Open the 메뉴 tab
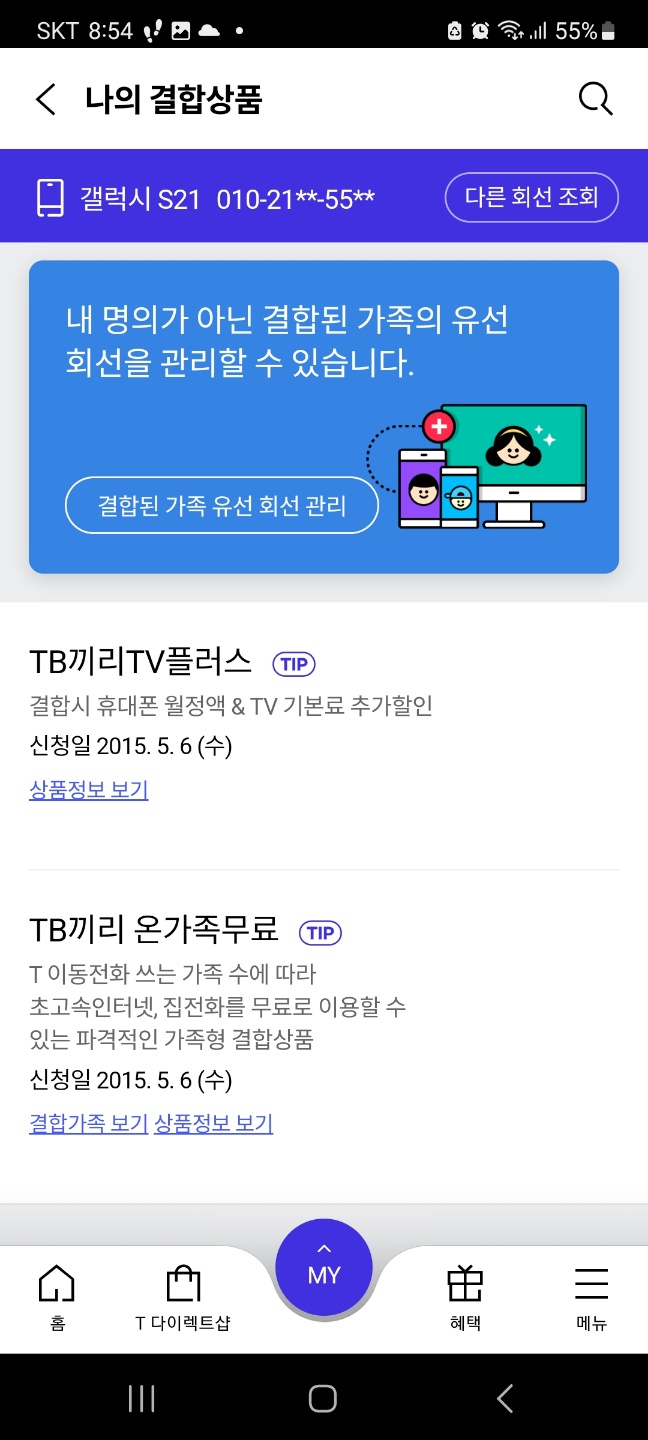This screenshot has height=1440, width=648. click(x=591, y=1297)
